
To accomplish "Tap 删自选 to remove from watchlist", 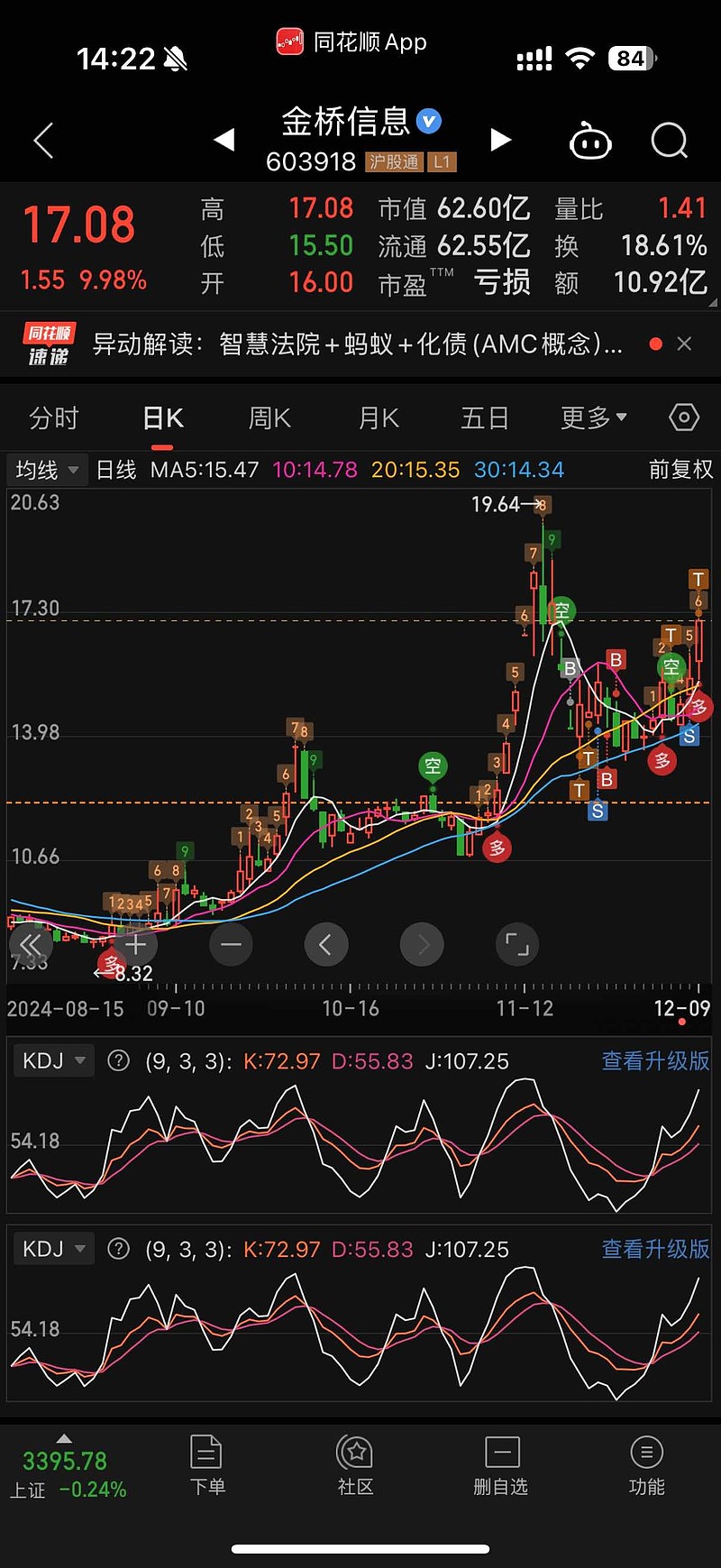I will [501, 1466].
